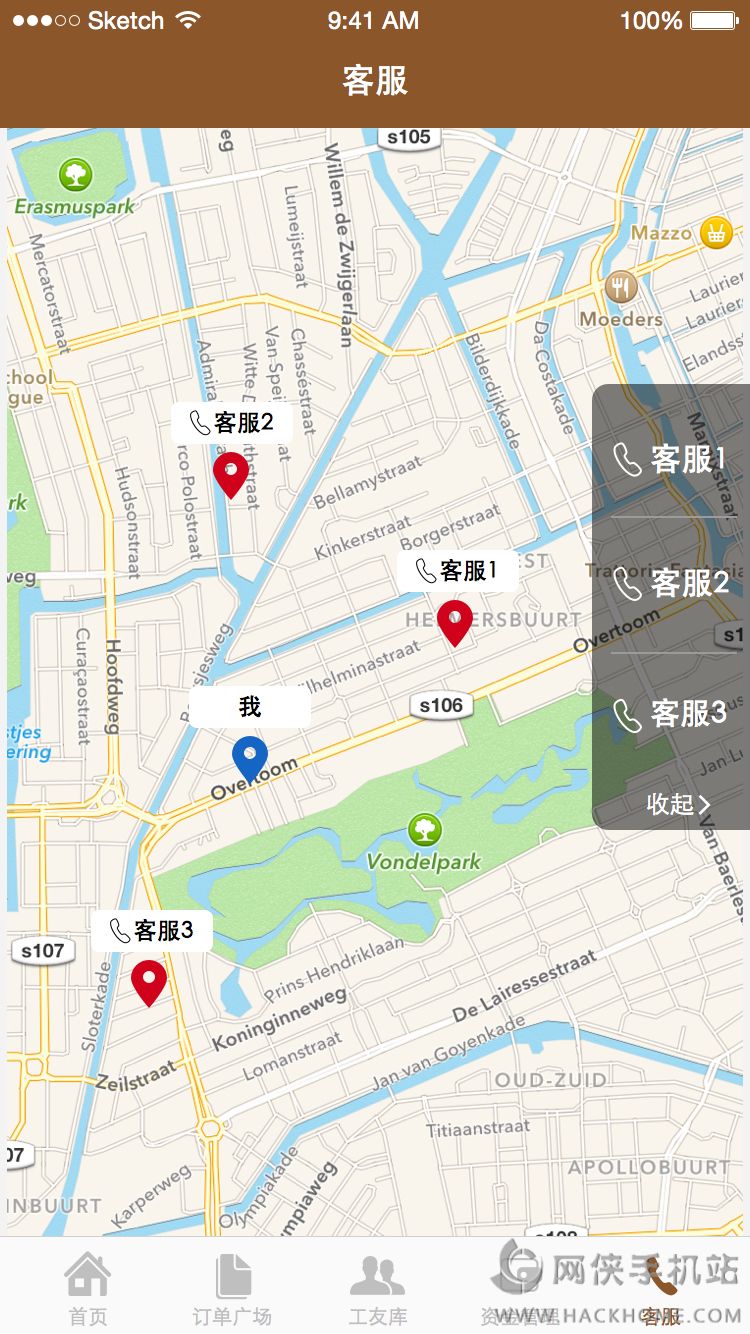The height and width of the screenshot is (1334, 750).
Task: Go to the 工友库 tab
Action: 377,1290
